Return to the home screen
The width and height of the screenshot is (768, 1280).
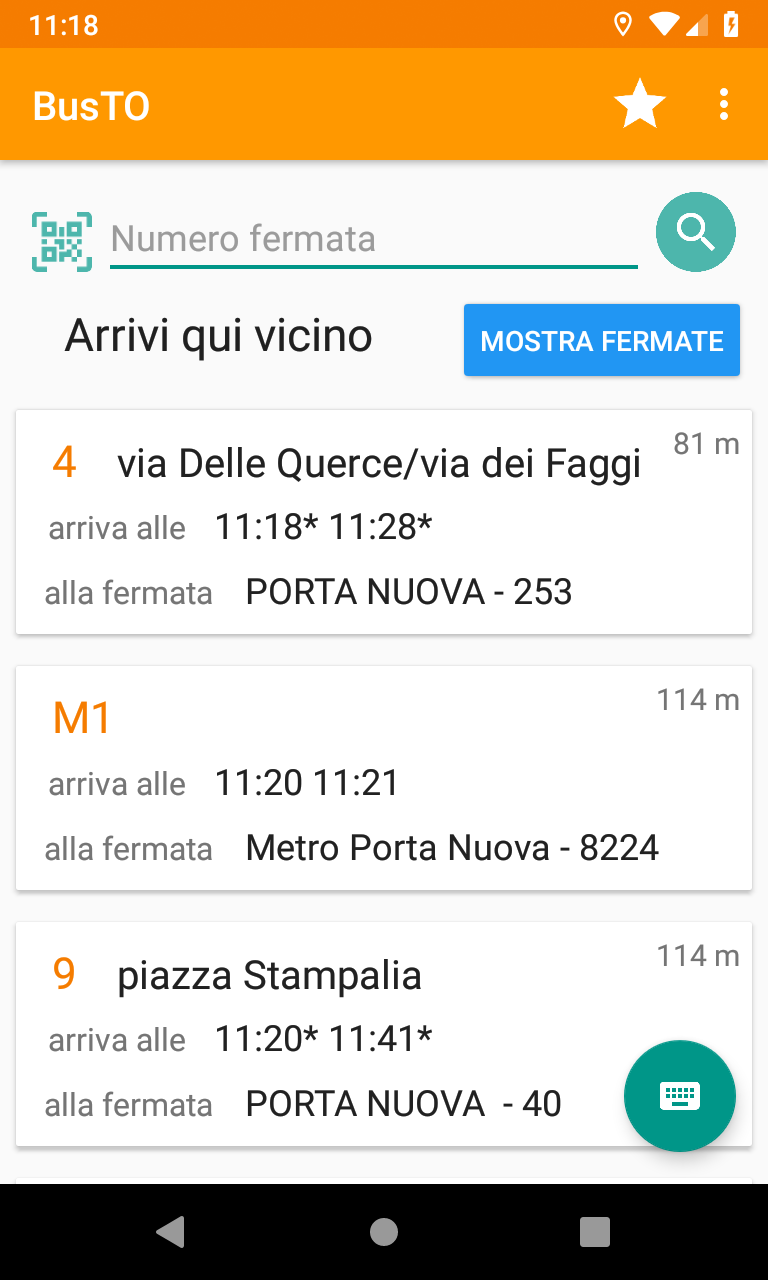tap(384, 1232)
